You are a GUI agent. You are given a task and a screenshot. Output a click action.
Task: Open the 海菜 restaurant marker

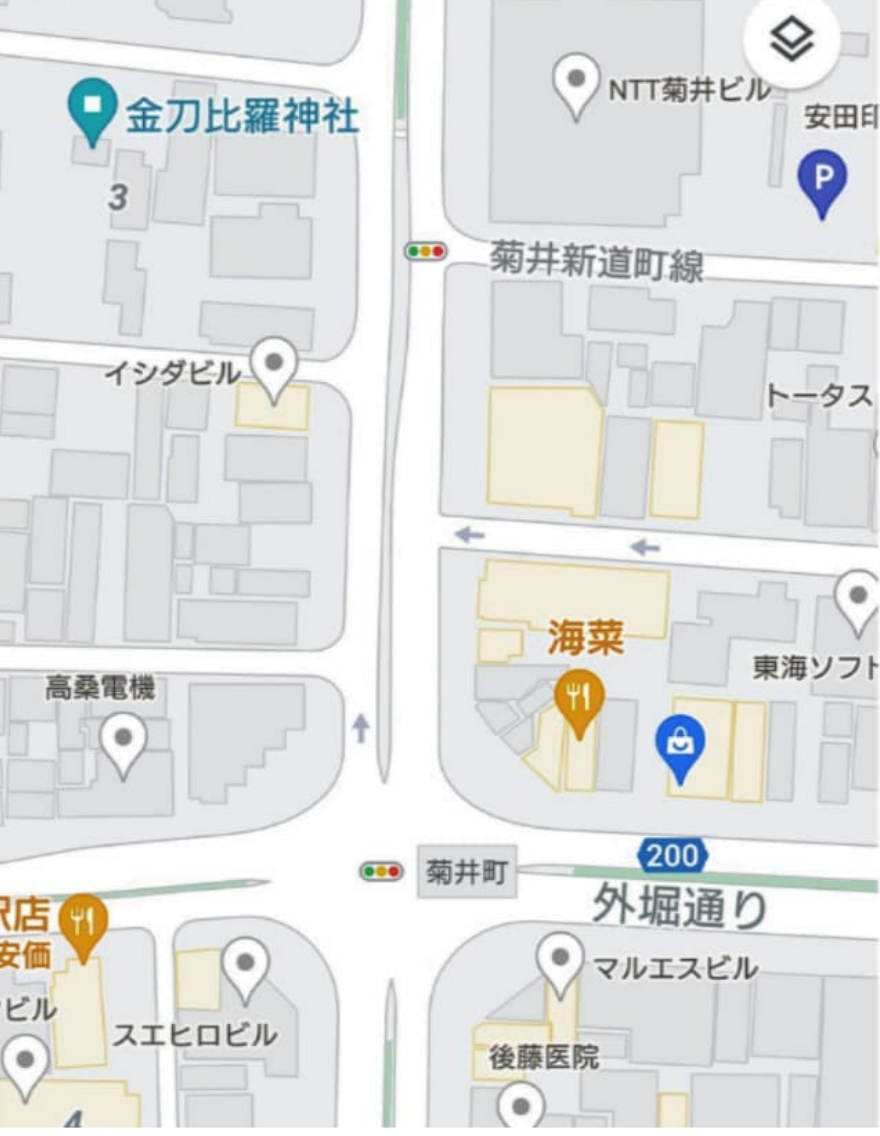579,700
